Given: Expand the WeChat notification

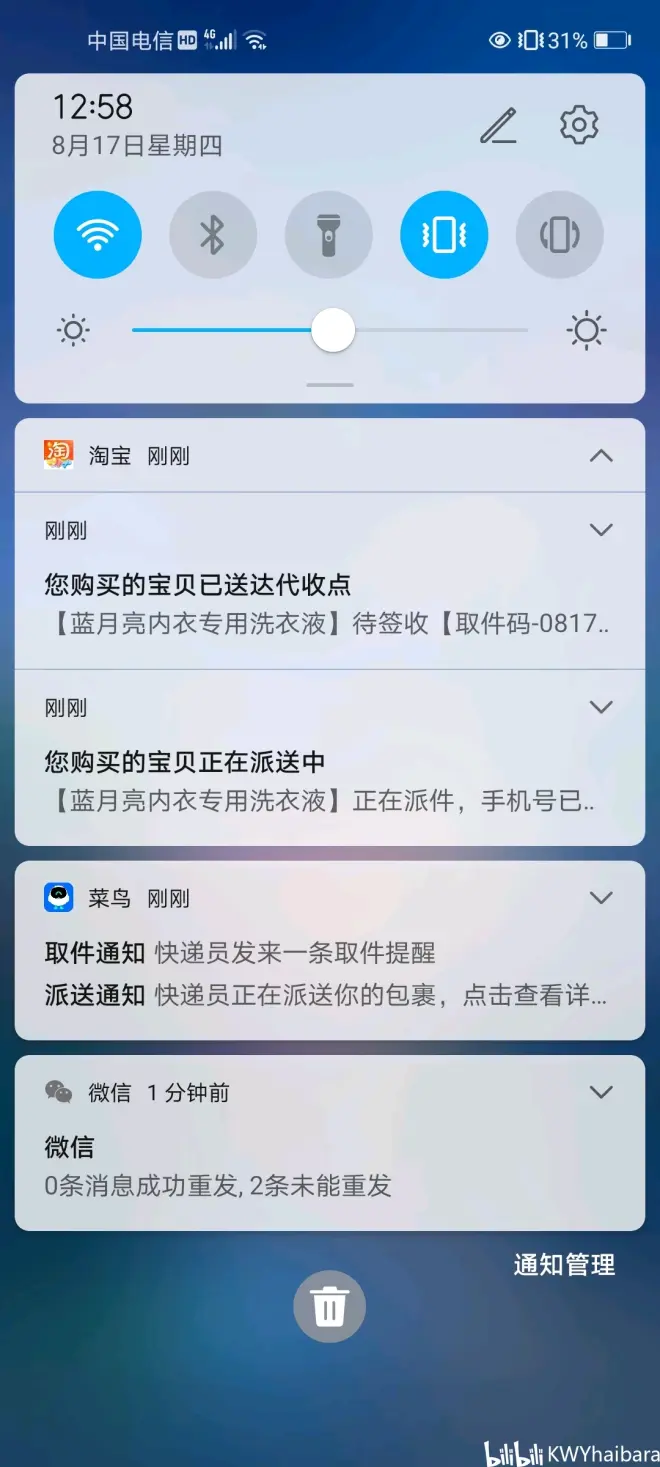Looking at the screenshot, I should 601,1092.
